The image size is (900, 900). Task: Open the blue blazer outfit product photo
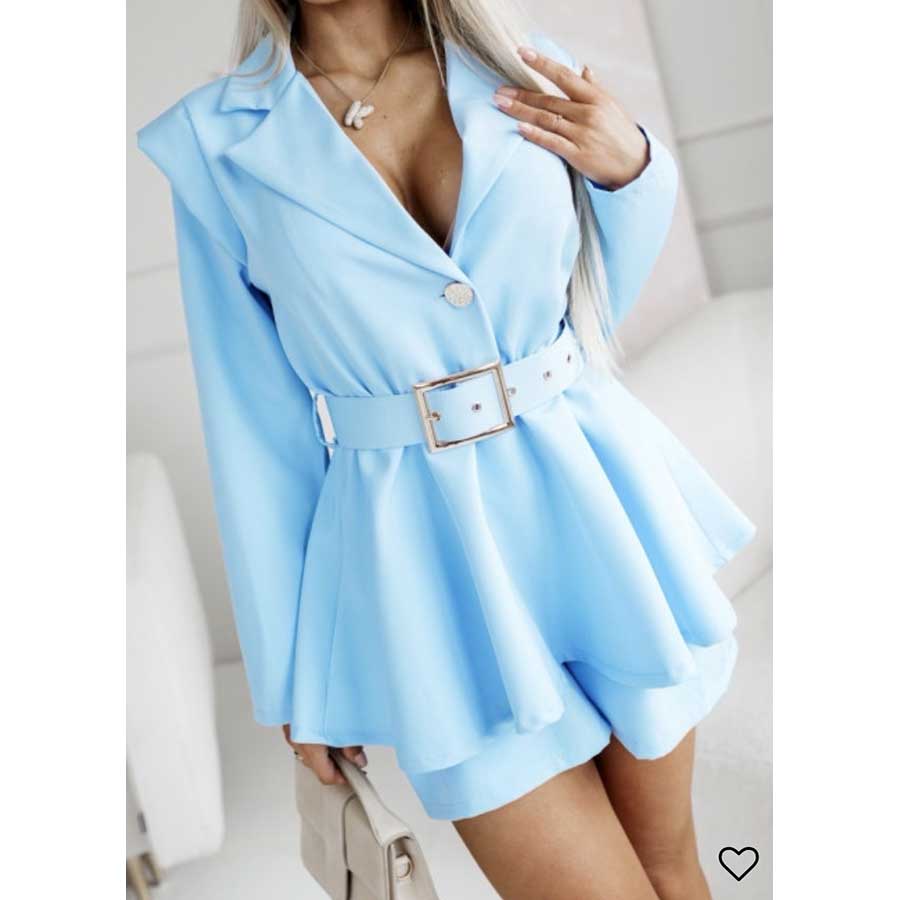click(x=450, y=450)
